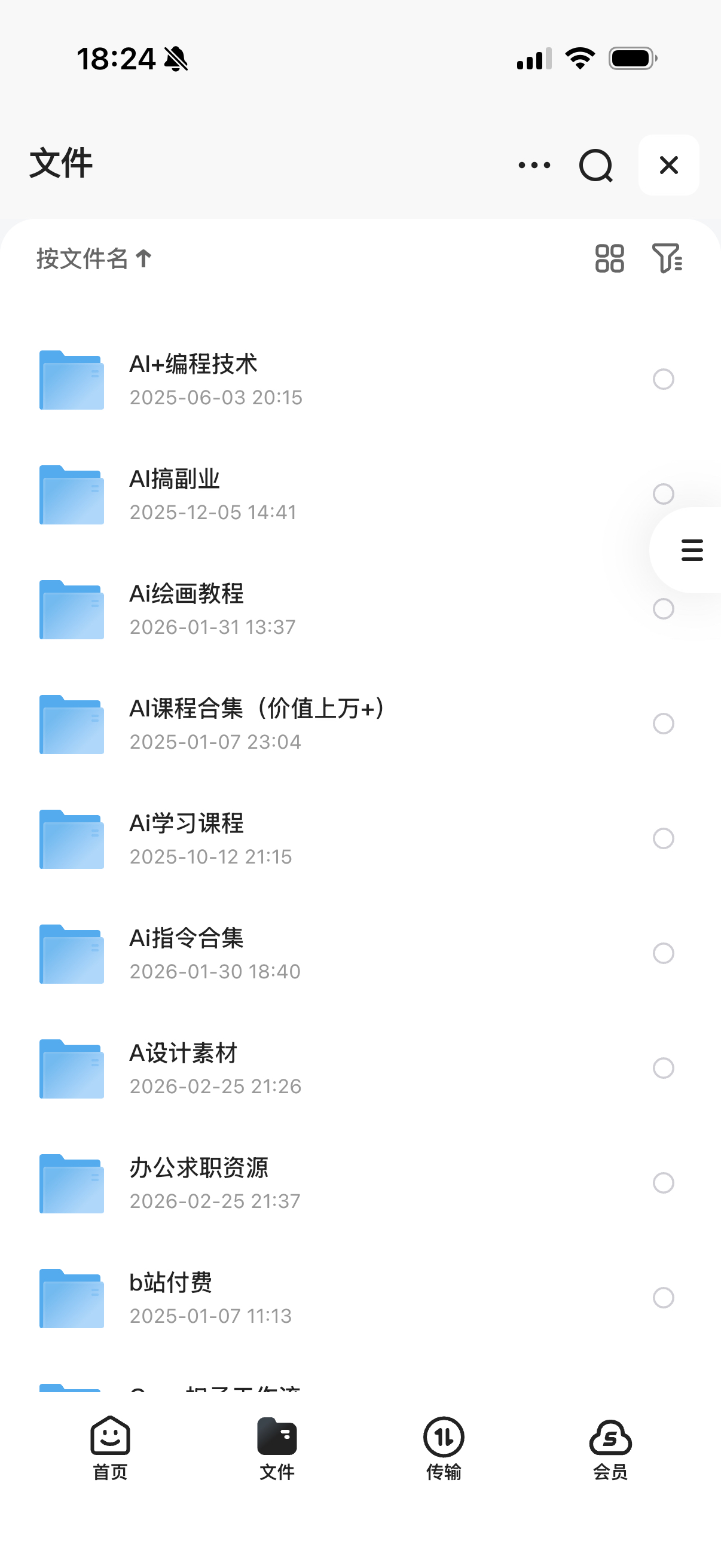Screen dimensions: 721x1568
Task: Switch to the 传输 tab
Action: 444,1448
